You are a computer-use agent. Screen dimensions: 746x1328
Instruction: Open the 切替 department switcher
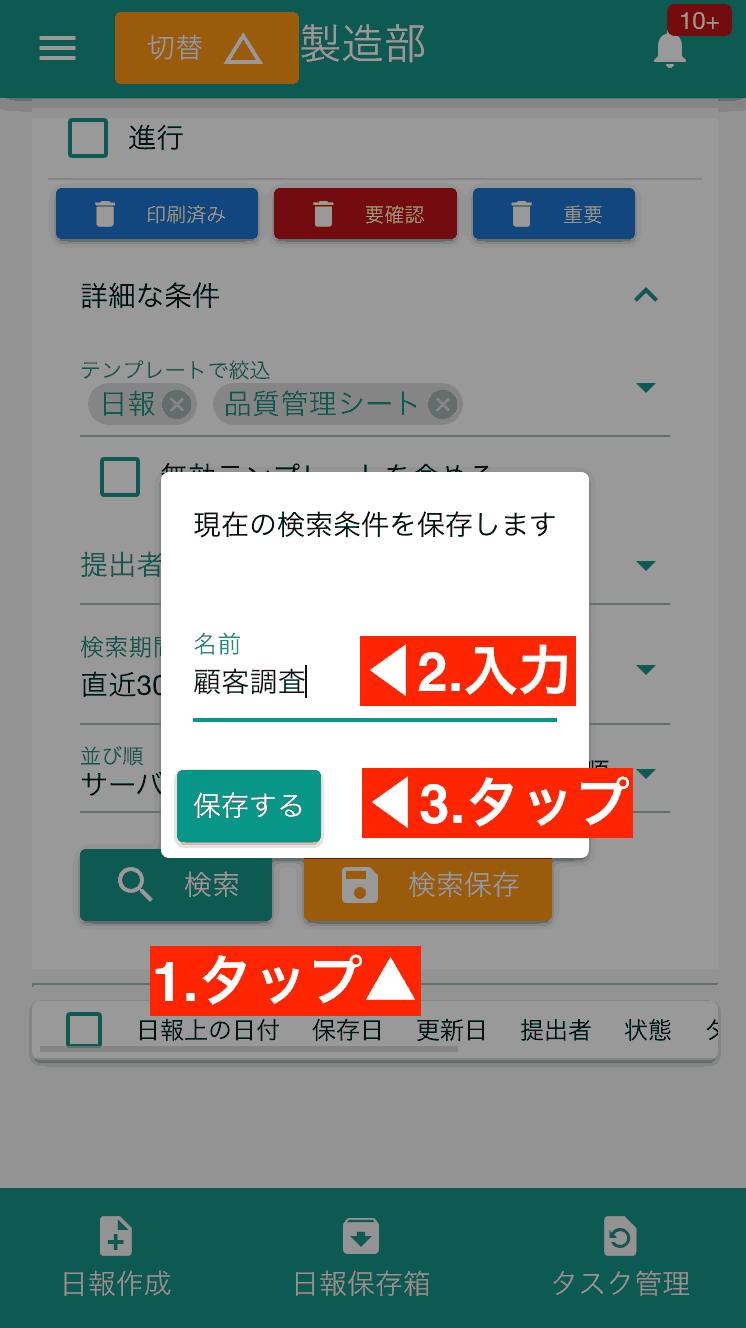tap(207, 47)
